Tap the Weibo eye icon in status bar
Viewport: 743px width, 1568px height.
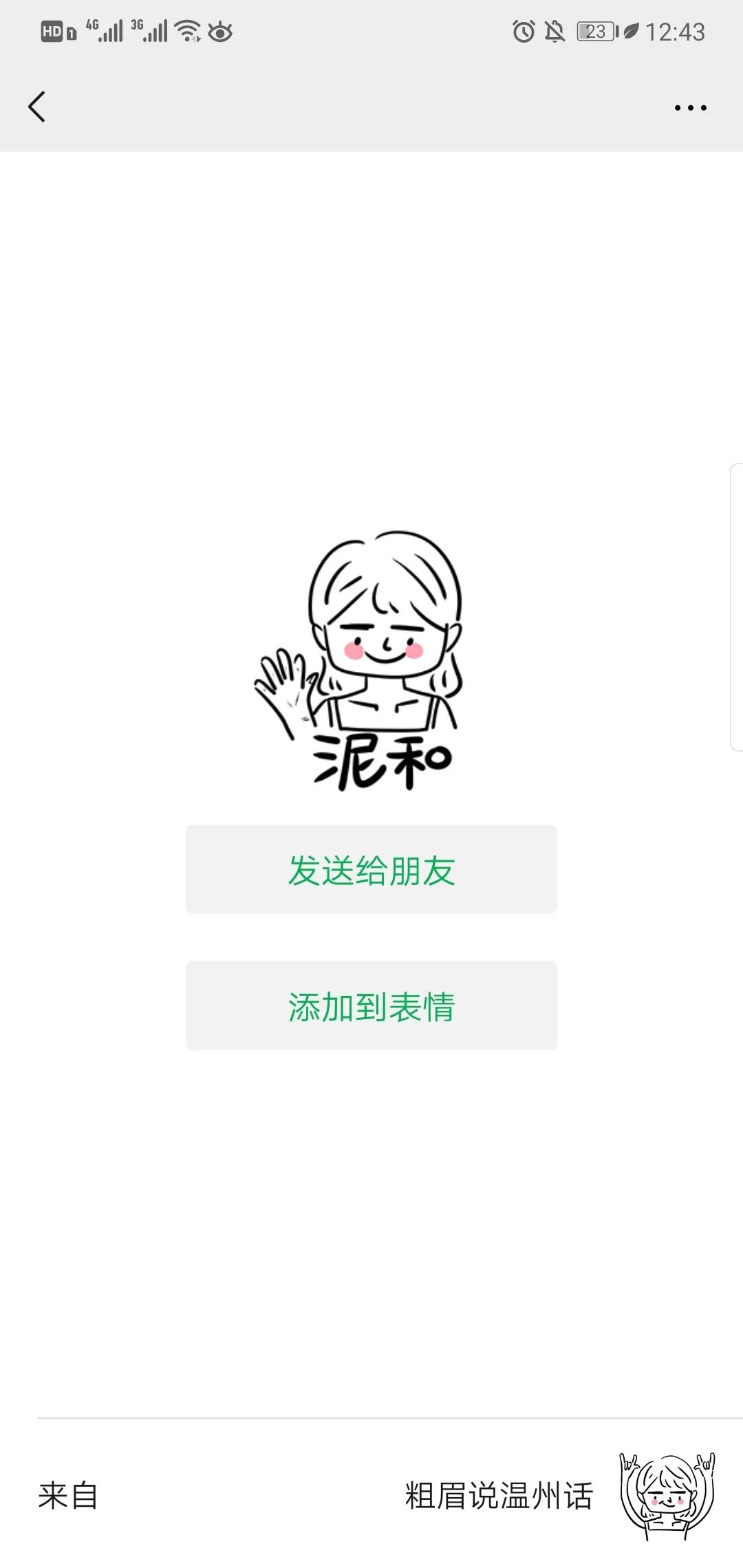[219, 30]
